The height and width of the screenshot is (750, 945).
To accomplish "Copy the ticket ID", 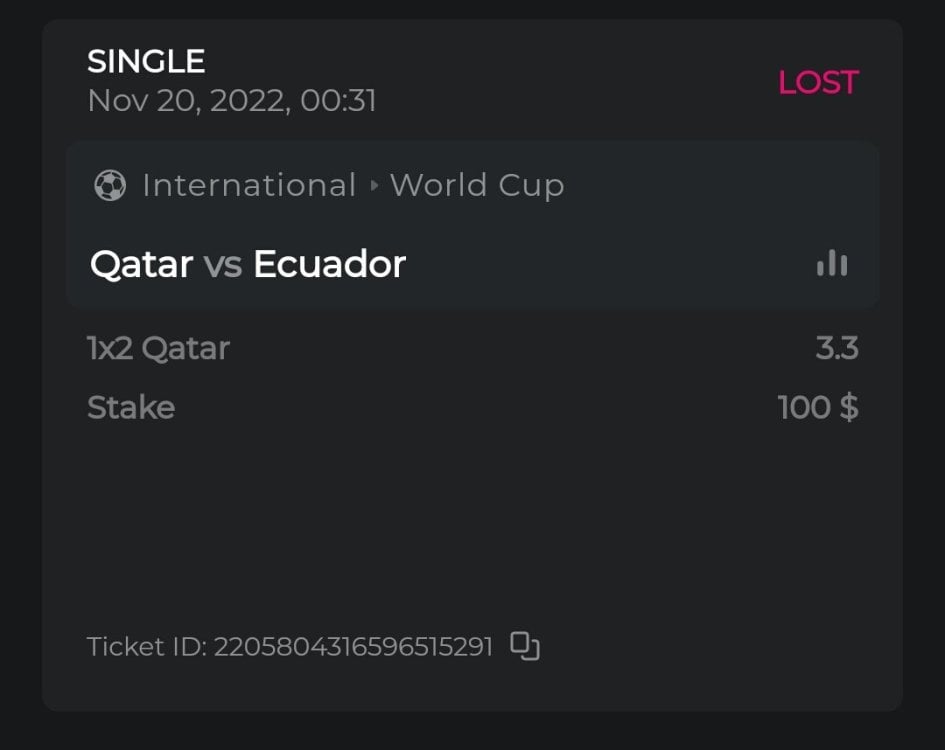I will point(525,646).
